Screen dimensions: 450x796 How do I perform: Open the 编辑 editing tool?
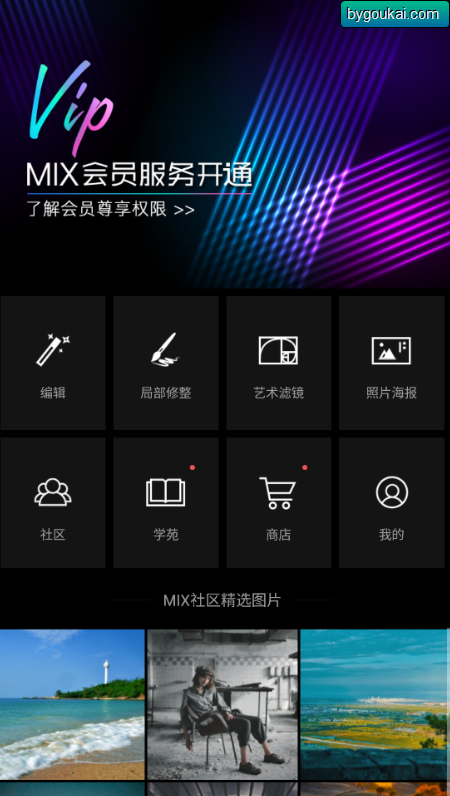click(53, 363)
